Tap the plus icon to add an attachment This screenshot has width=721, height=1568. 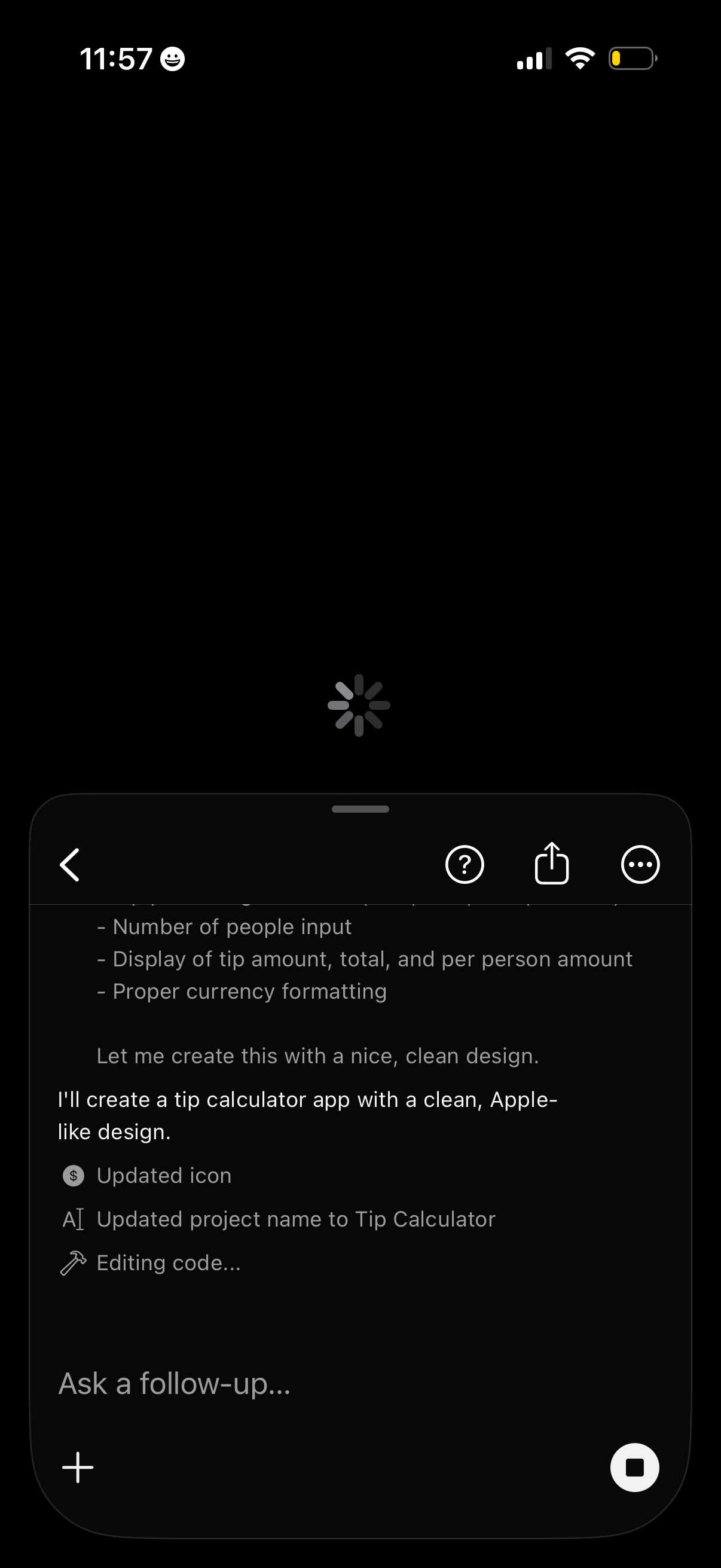click(77, 1467)
